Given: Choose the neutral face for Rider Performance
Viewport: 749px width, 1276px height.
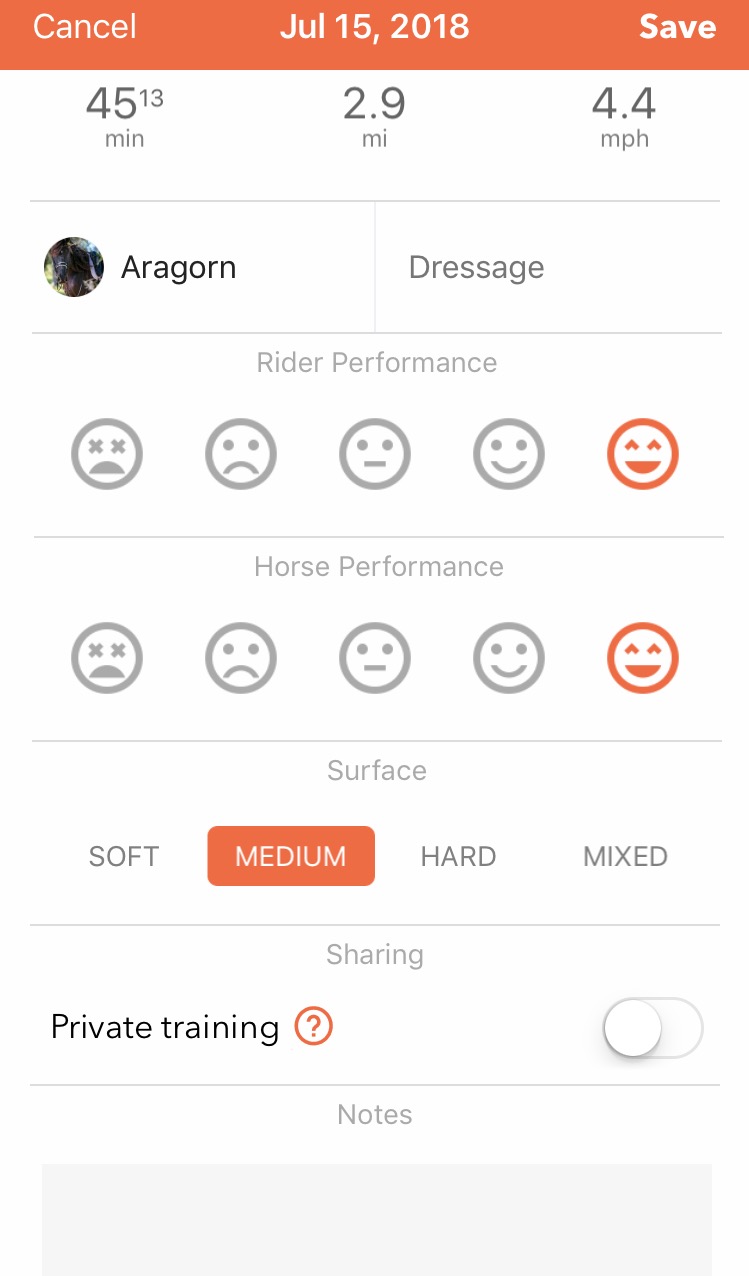Looking at the screenshot, I should click(375, 453).
